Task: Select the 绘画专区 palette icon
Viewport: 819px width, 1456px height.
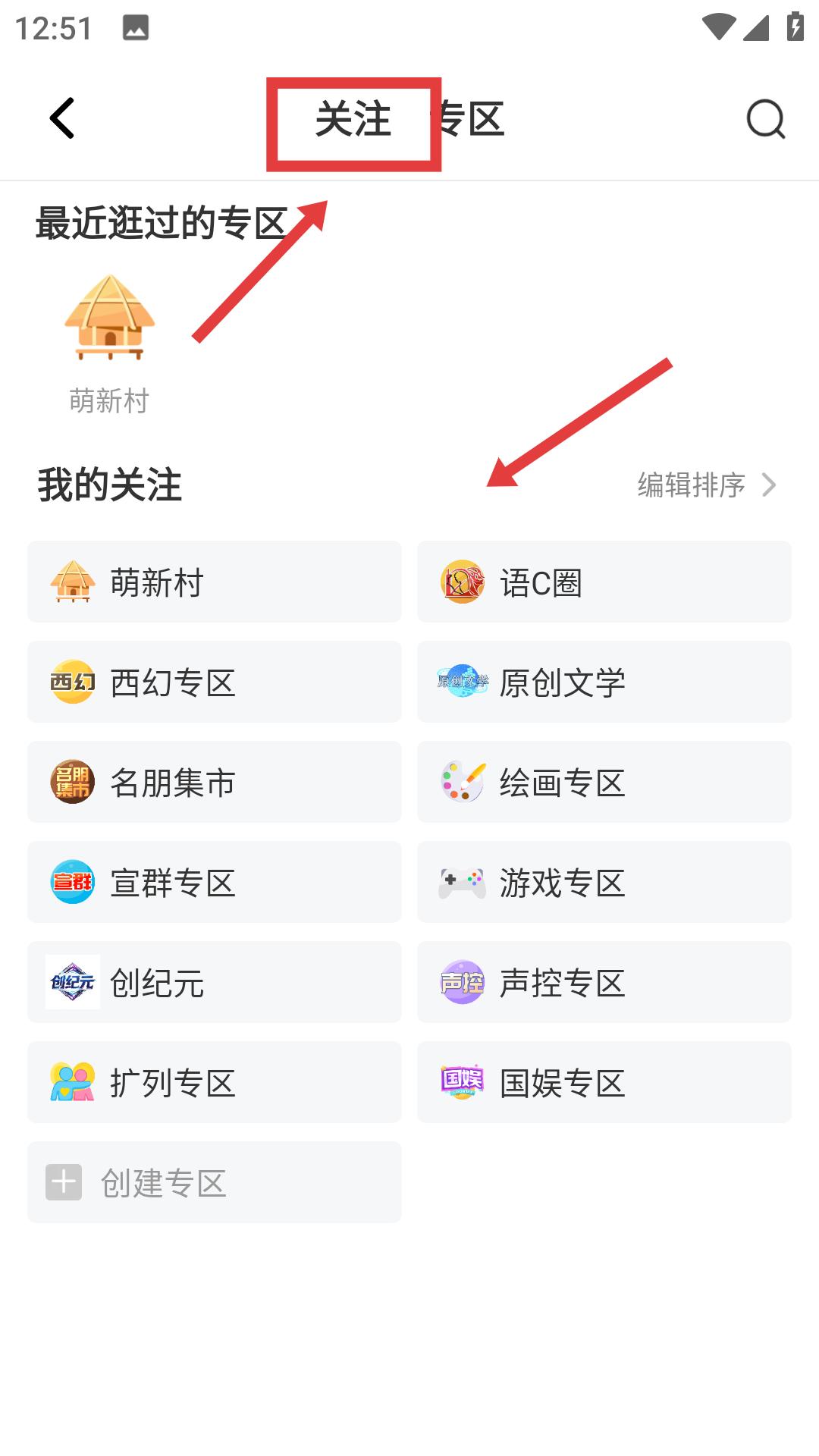Action: click(463, 782)
